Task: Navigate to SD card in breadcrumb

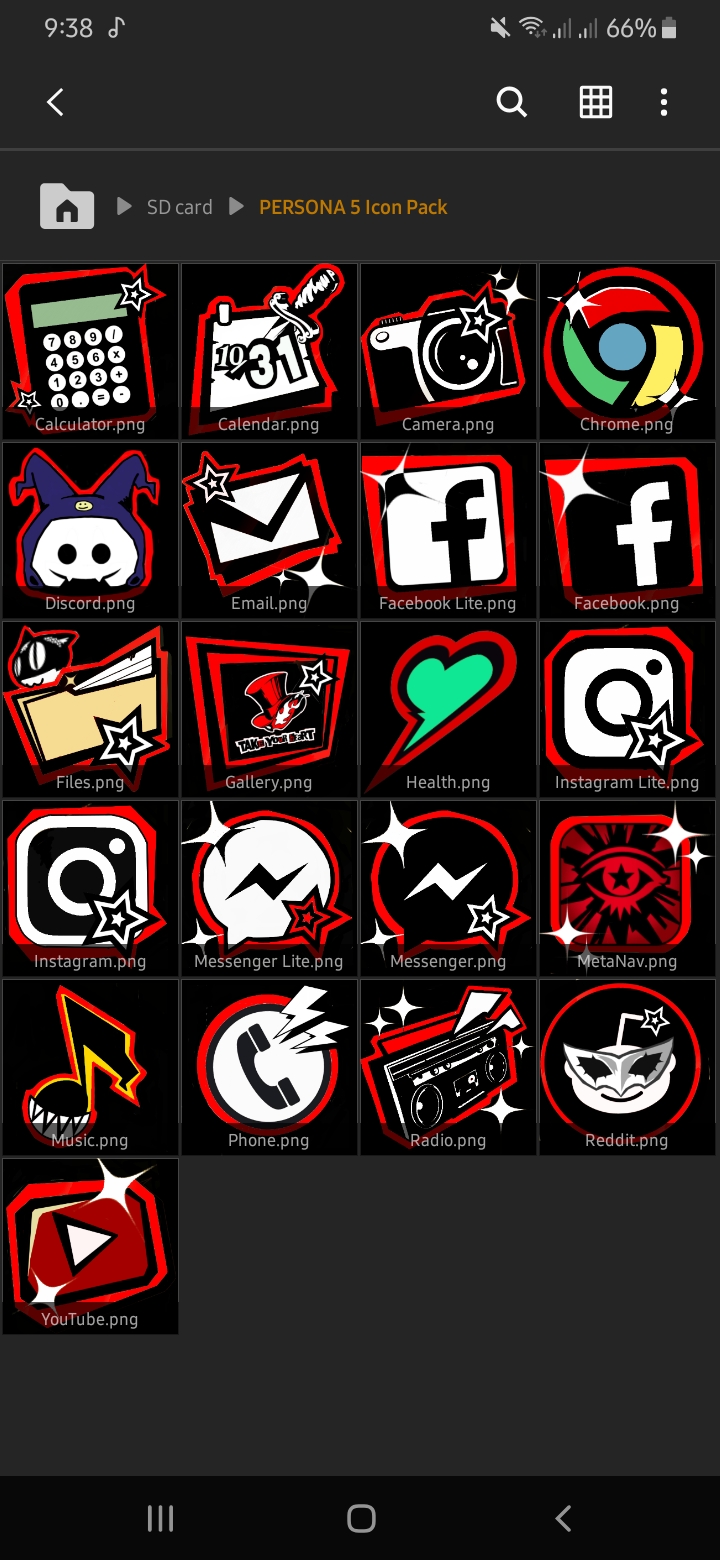Action: [x=179, y=207]
